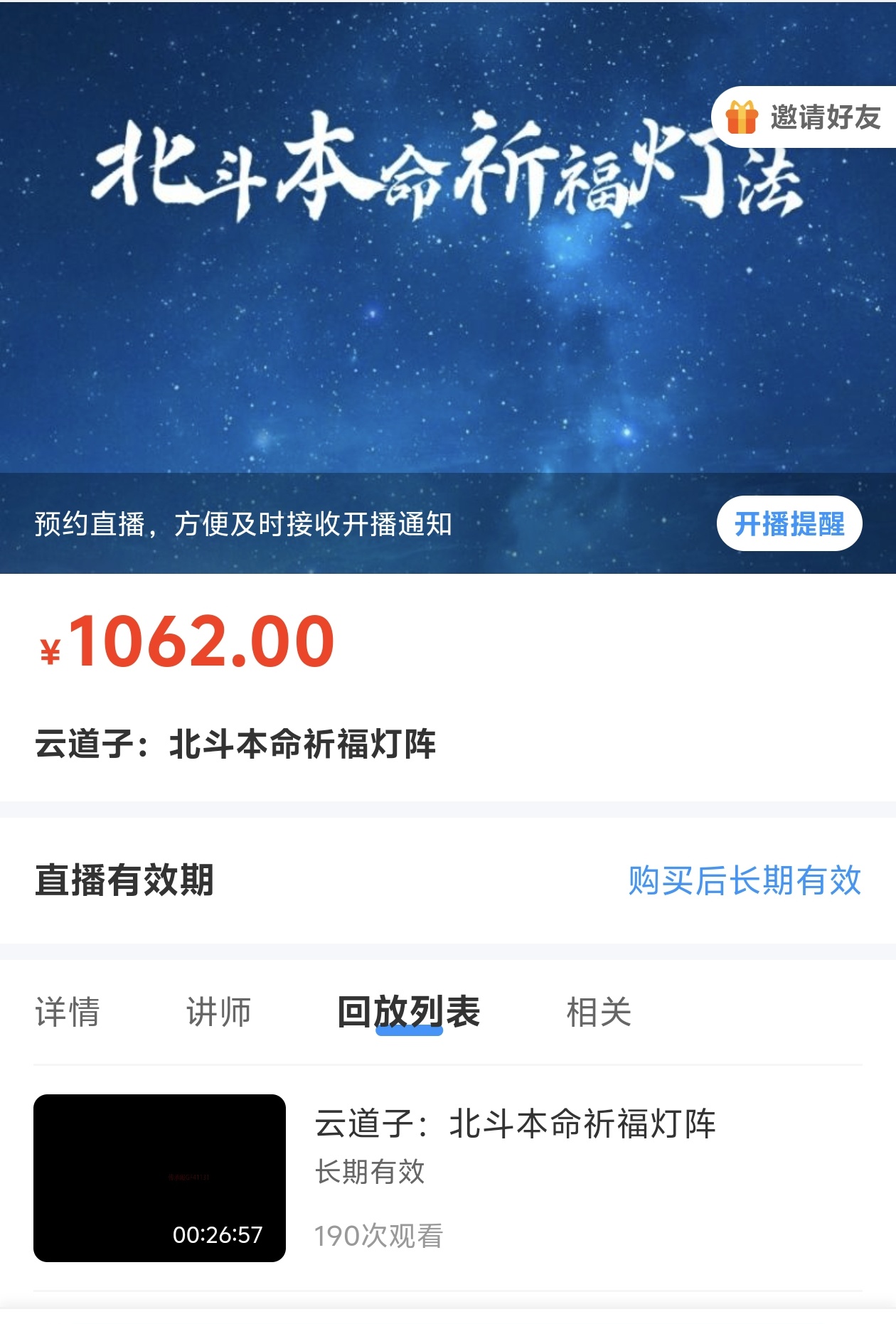Open the 相关 tab
This screenshot has width=896, height=1324.
pyautogui.click(x=599, y=1012)
